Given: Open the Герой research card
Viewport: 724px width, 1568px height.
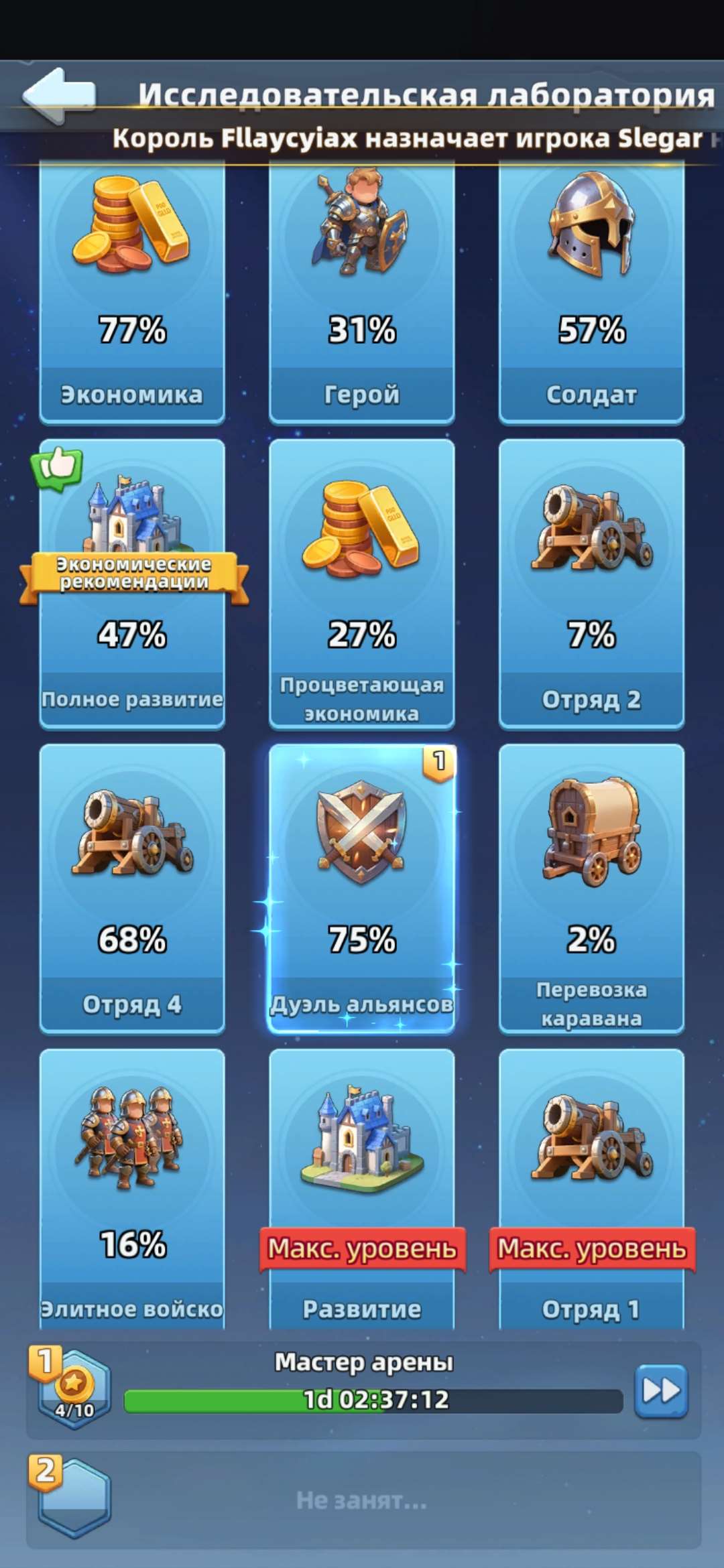Looking at the screenshot, I should (362, 293).
